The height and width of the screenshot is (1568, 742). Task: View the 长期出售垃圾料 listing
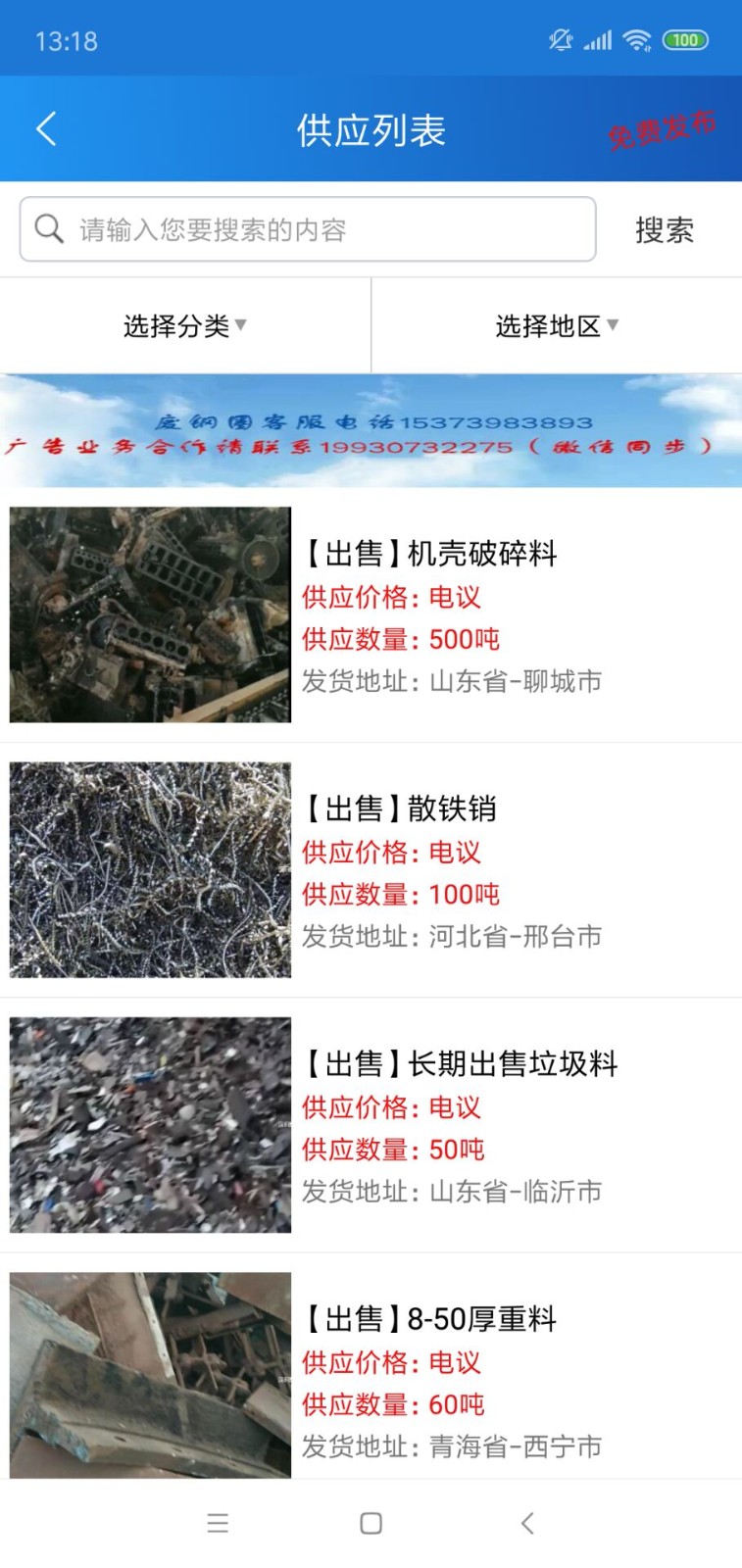(371, 1125)
